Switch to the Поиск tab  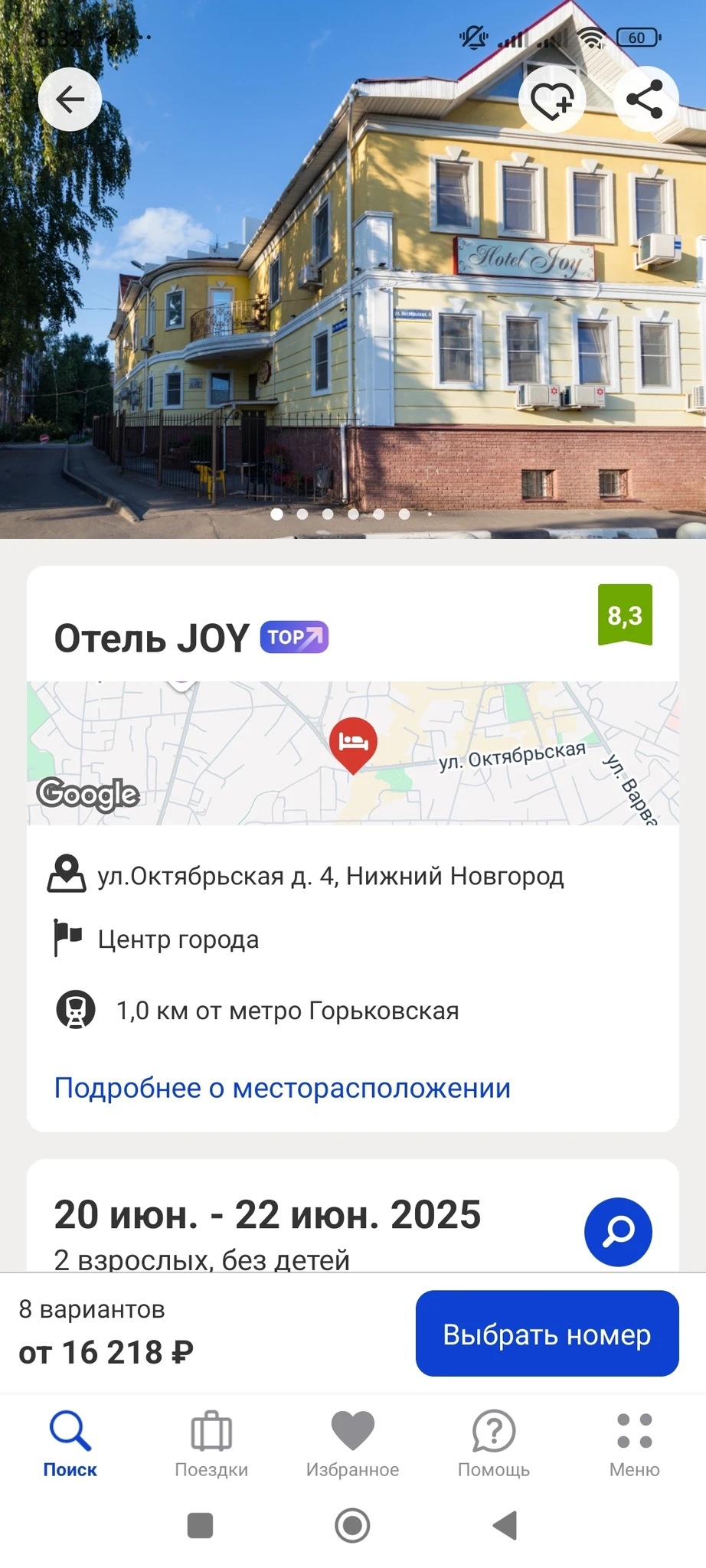pos(70,1443)
